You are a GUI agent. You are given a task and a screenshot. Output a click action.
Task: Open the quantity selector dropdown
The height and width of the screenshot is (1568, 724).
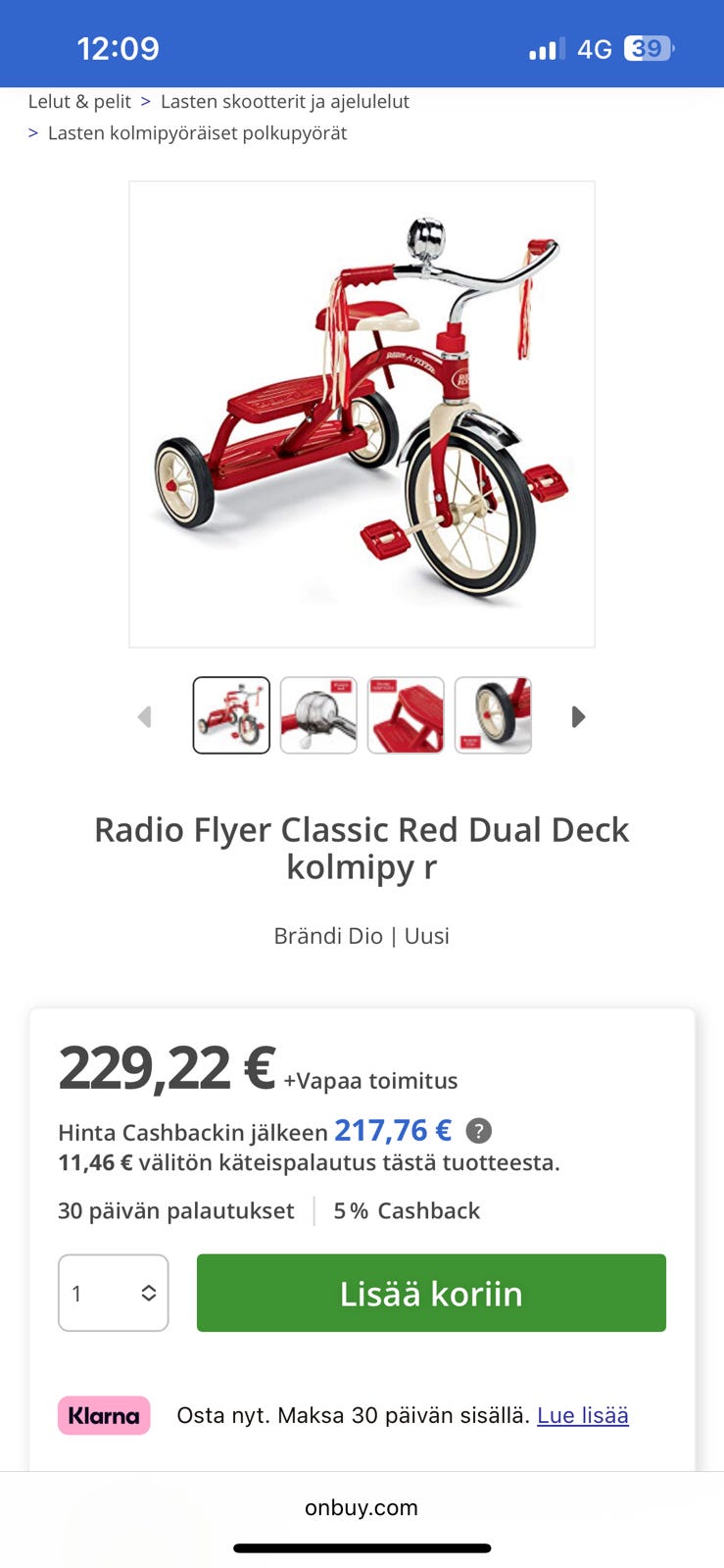(x=113, y=1293)
